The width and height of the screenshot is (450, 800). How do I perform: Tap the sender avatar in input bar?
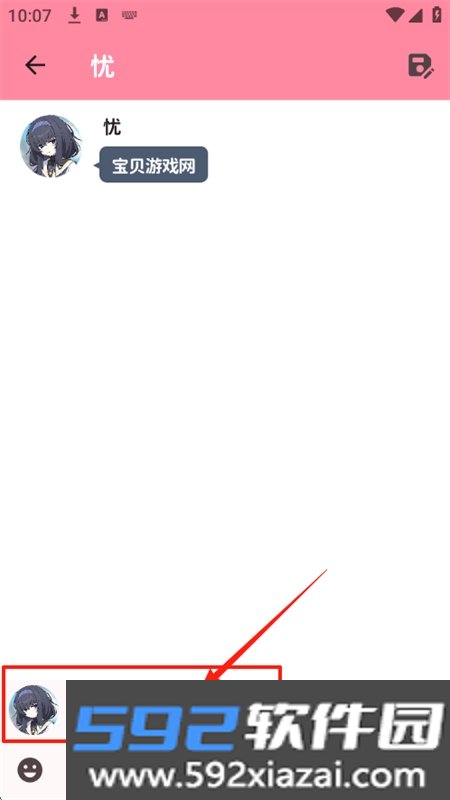pyautogui.click(x=33, y=709)
